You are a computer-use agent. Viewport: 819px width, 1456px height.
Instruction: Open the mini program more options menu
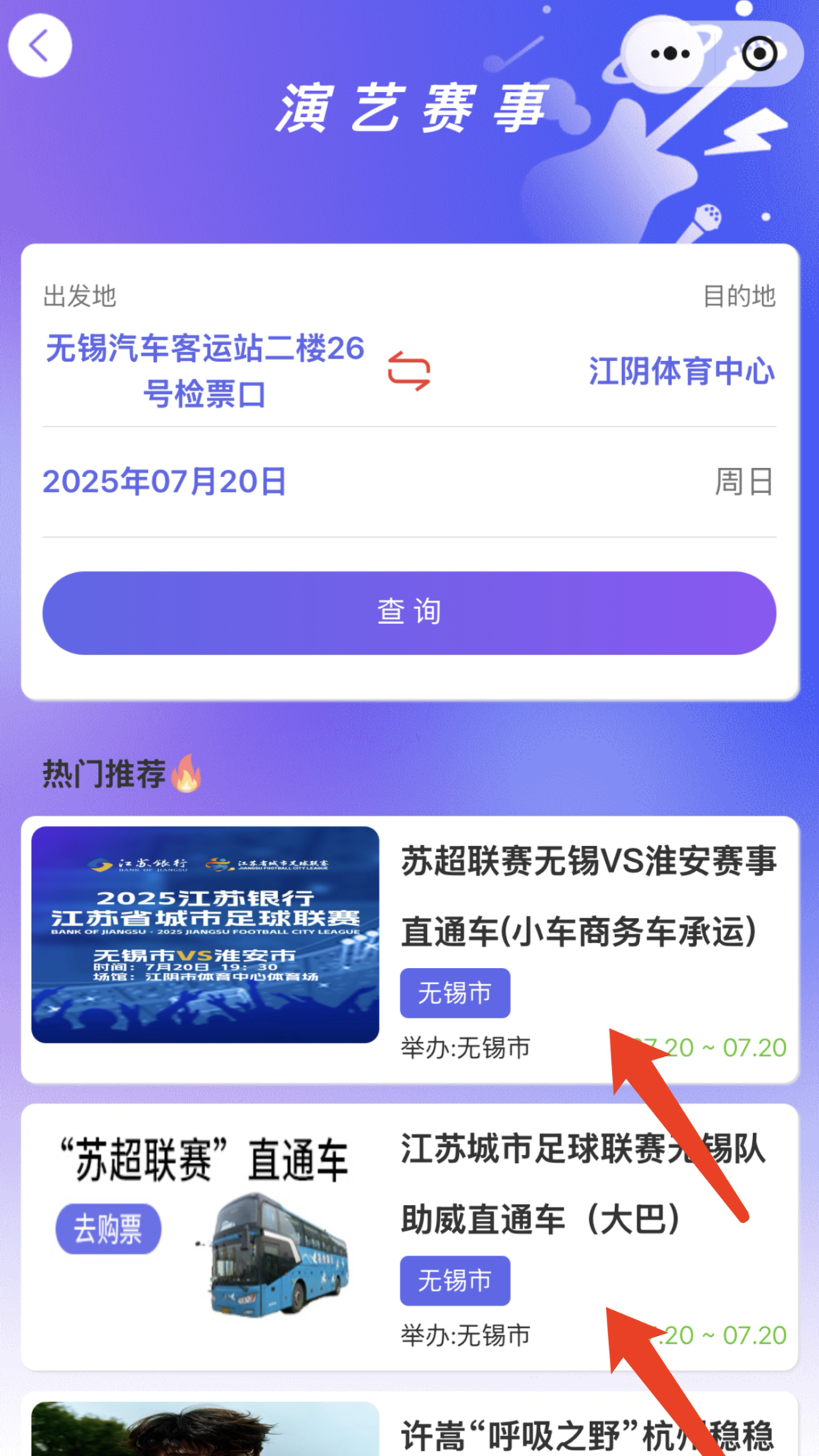[670, 54]
